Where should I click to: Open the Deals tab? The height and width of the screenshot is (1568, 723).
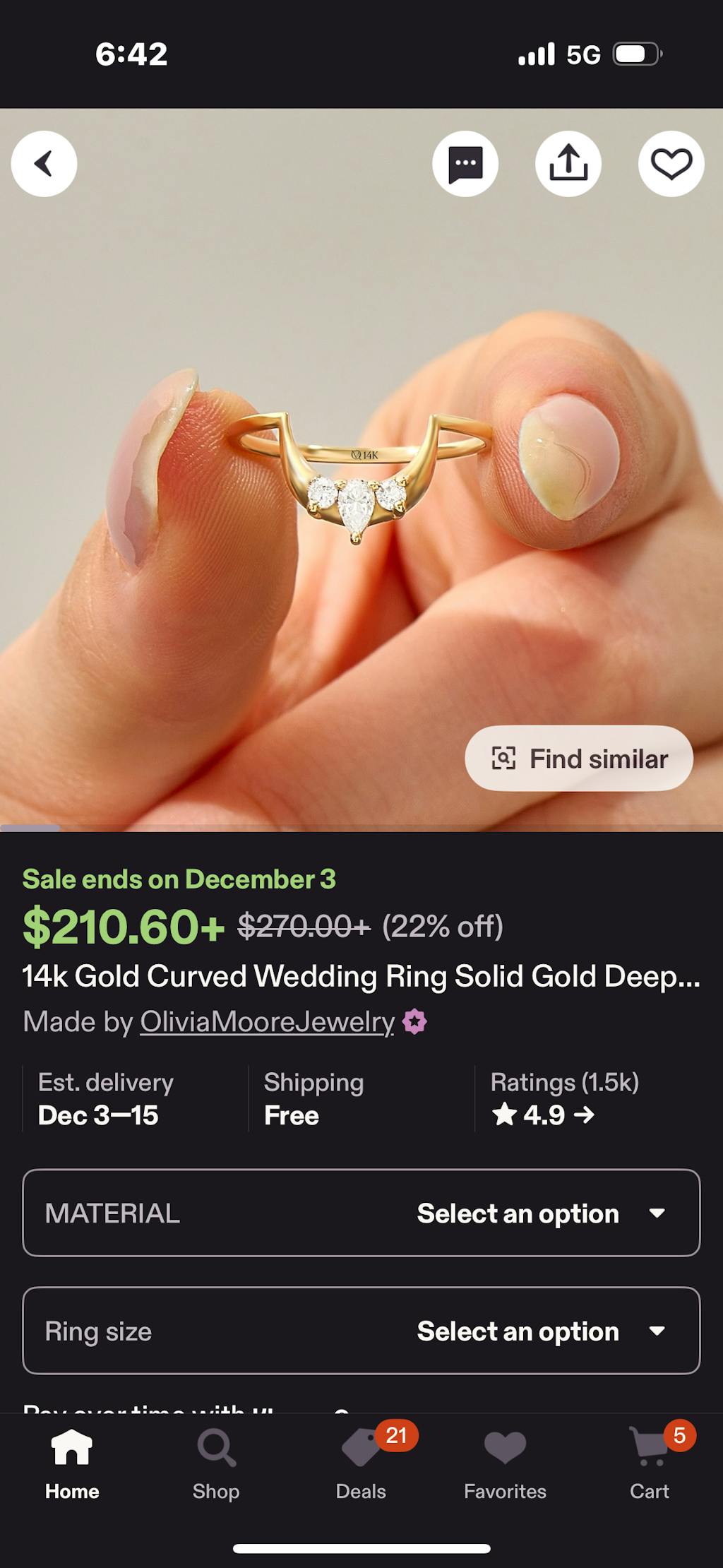coord(361,1463)
